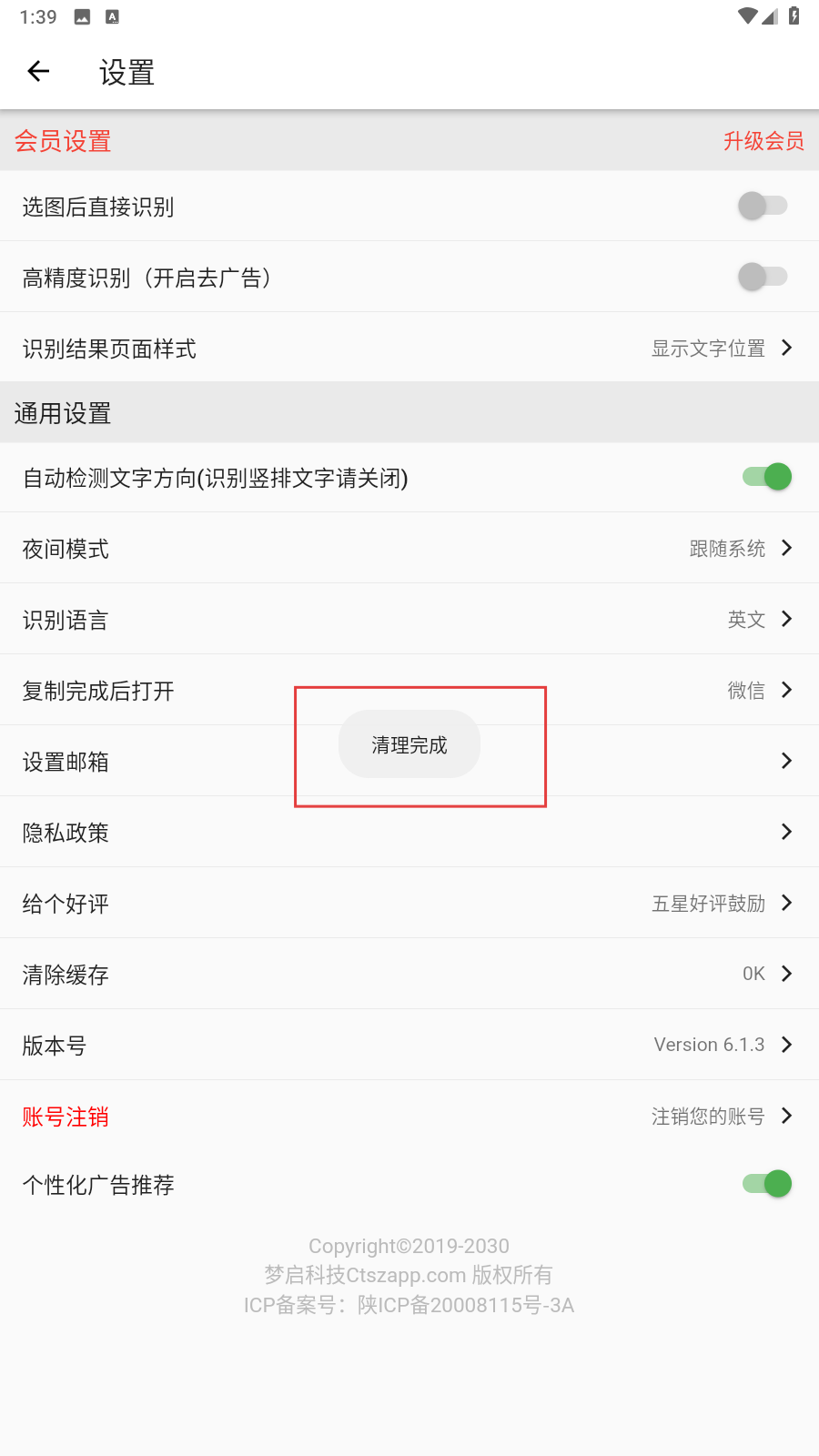Screen dimensions: 819x1456
Task: Disable 自动检测文字方向 switch
Action: tap(766, 477)
